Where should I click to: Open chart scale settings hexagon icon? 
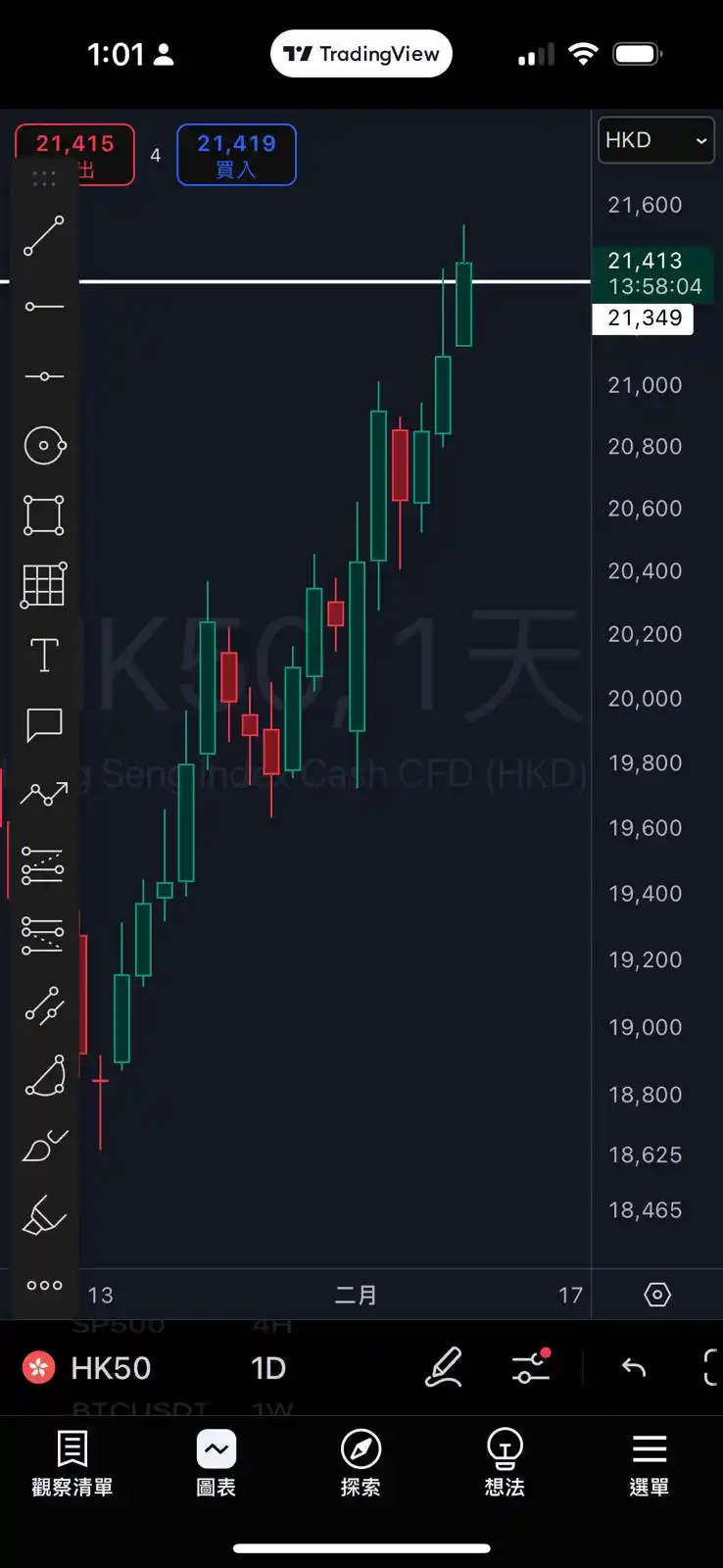pyautogui.click(x=657, y=1295)
